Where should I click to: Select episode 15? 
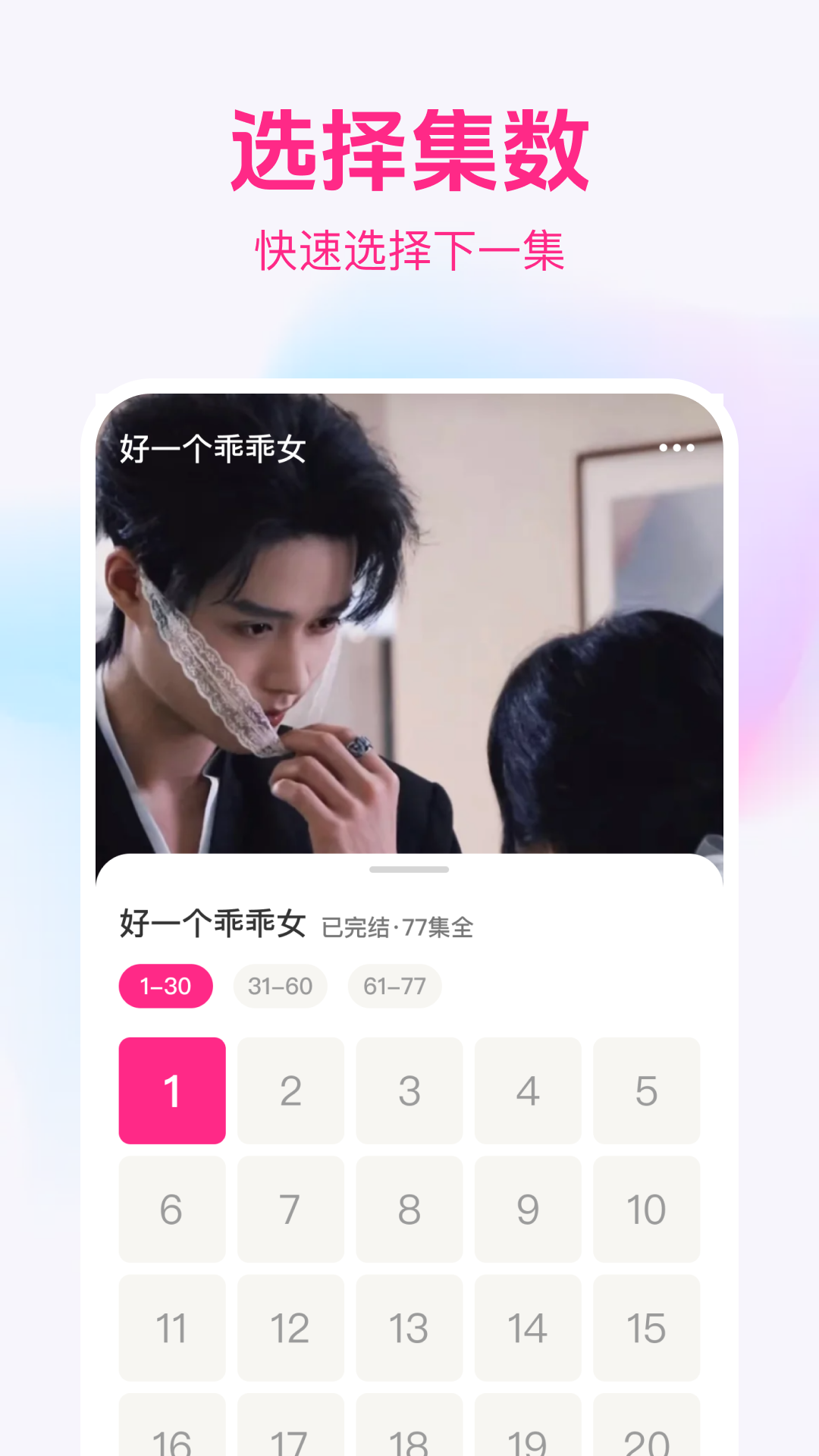647,1328
